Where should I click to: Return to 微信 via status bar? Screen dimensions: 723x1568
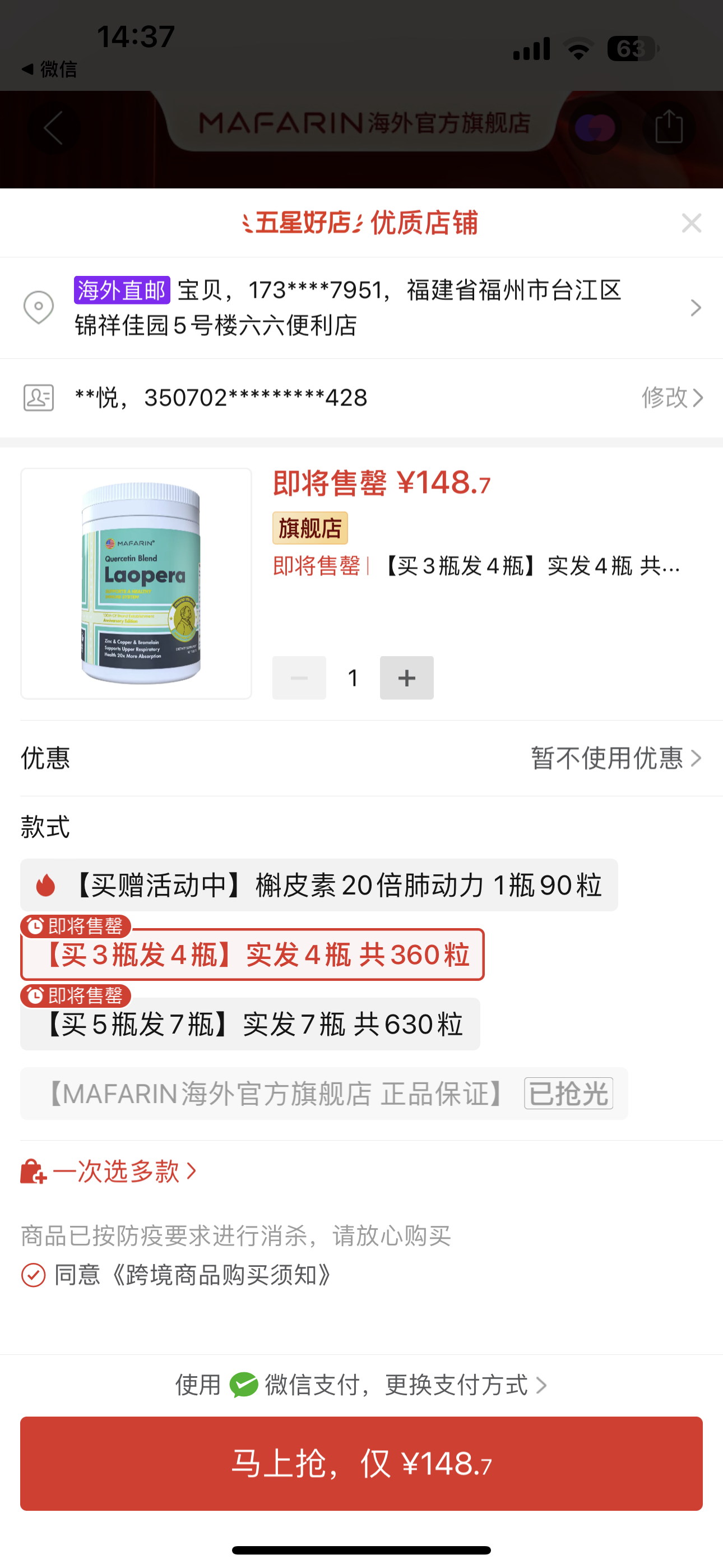[50, 69]
